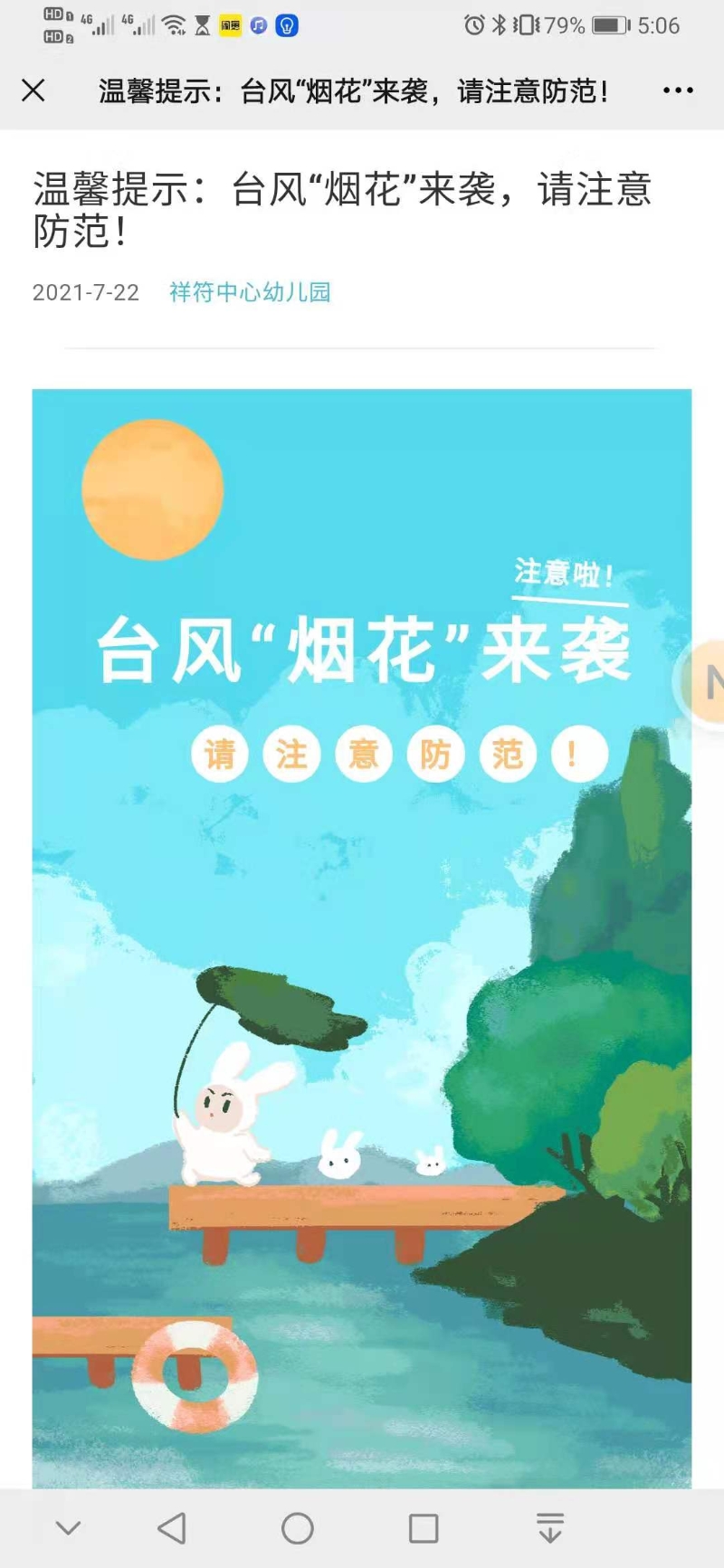The image size is (724, 1568).
Task: Close the article page
Action: pos(33,90)
